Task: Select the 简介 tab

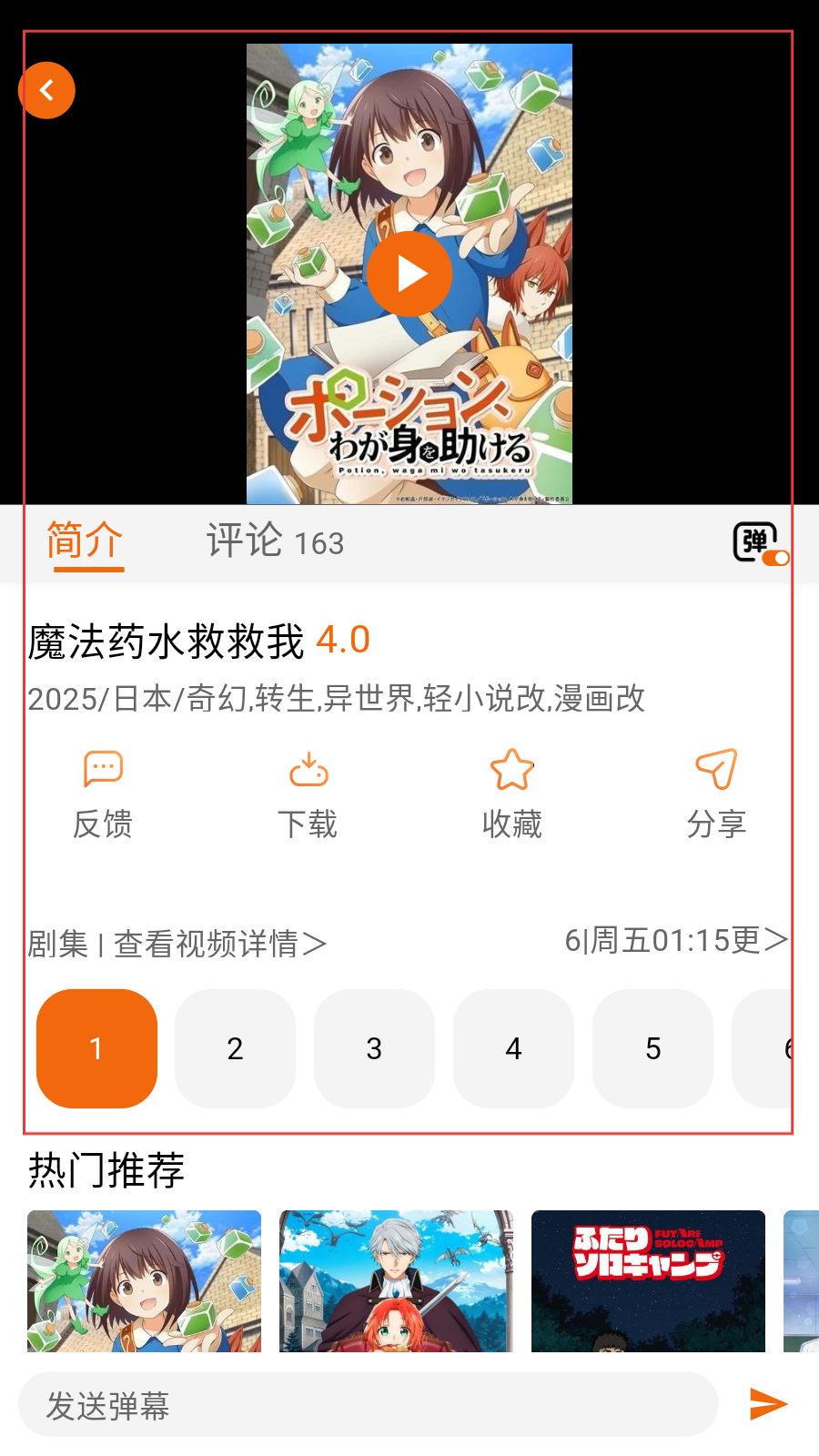Action: (x=85, y=542)
